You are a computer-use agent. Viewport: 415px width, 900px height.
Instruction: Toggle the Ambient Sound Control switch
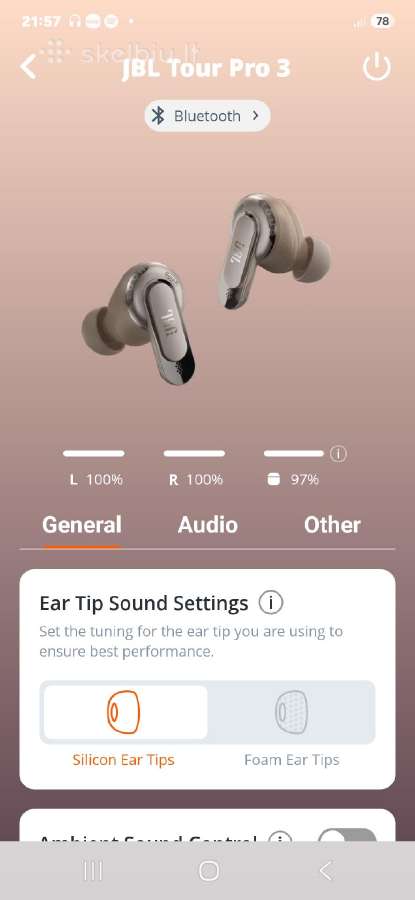tap(347, 836)
